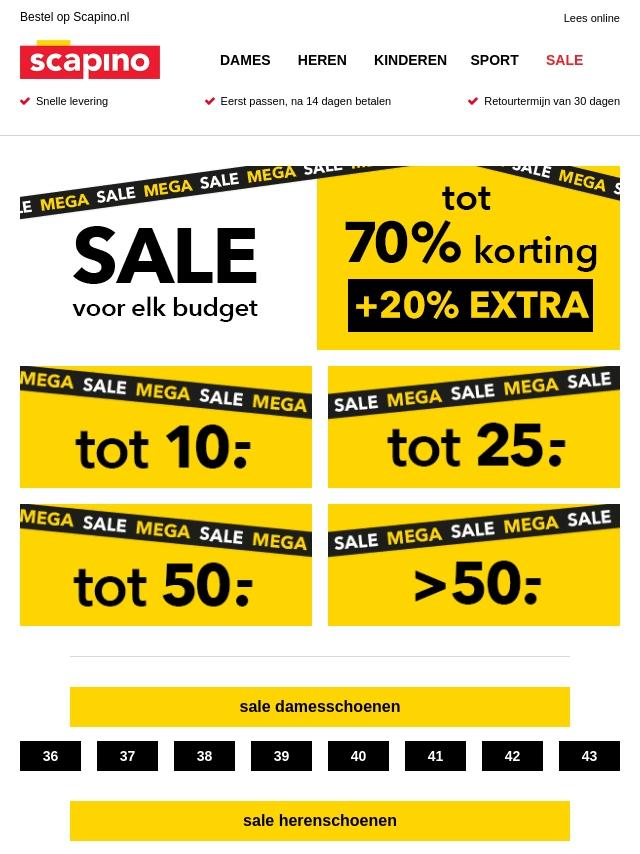The height and width of the screenshot is (854, 640).
Task: Open the SALE menu item
Action: (x=564, y=60)
